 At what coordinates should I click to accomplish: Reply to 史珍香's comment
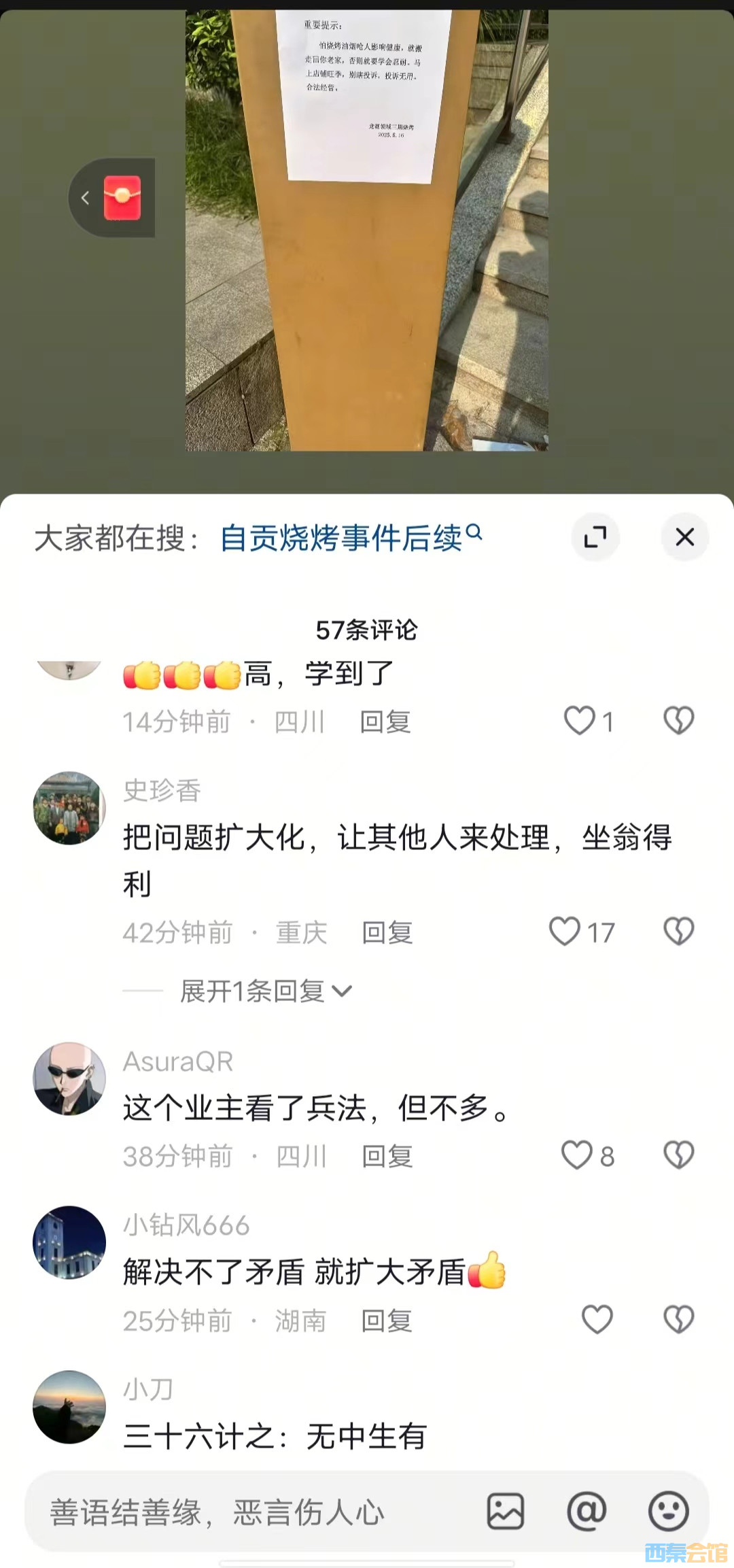pyautogui.click(x=387, y=932)
